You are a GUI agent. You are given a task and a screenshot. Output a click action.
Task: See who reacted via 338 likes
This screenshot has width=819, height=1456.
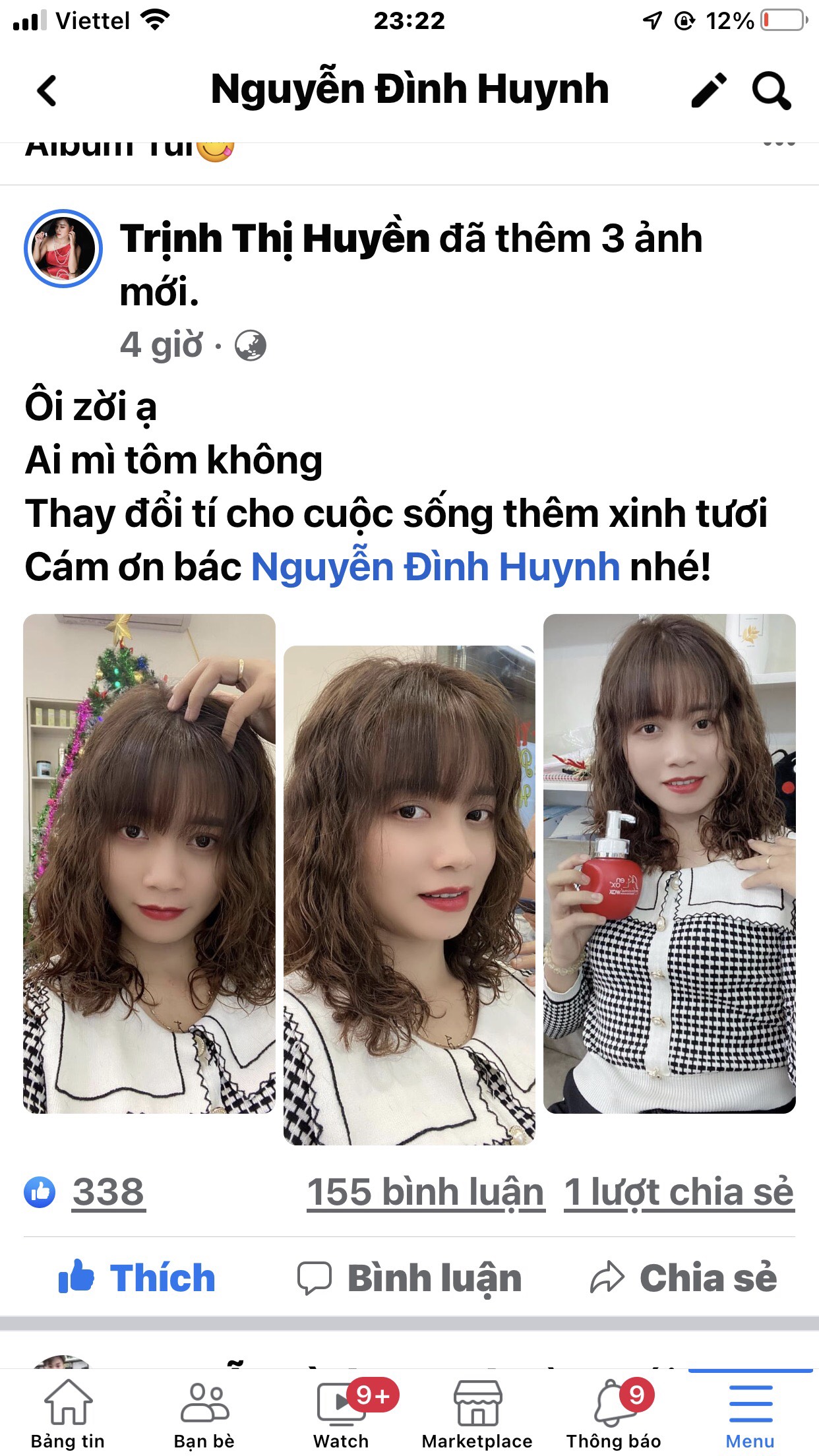(108, 1192)
